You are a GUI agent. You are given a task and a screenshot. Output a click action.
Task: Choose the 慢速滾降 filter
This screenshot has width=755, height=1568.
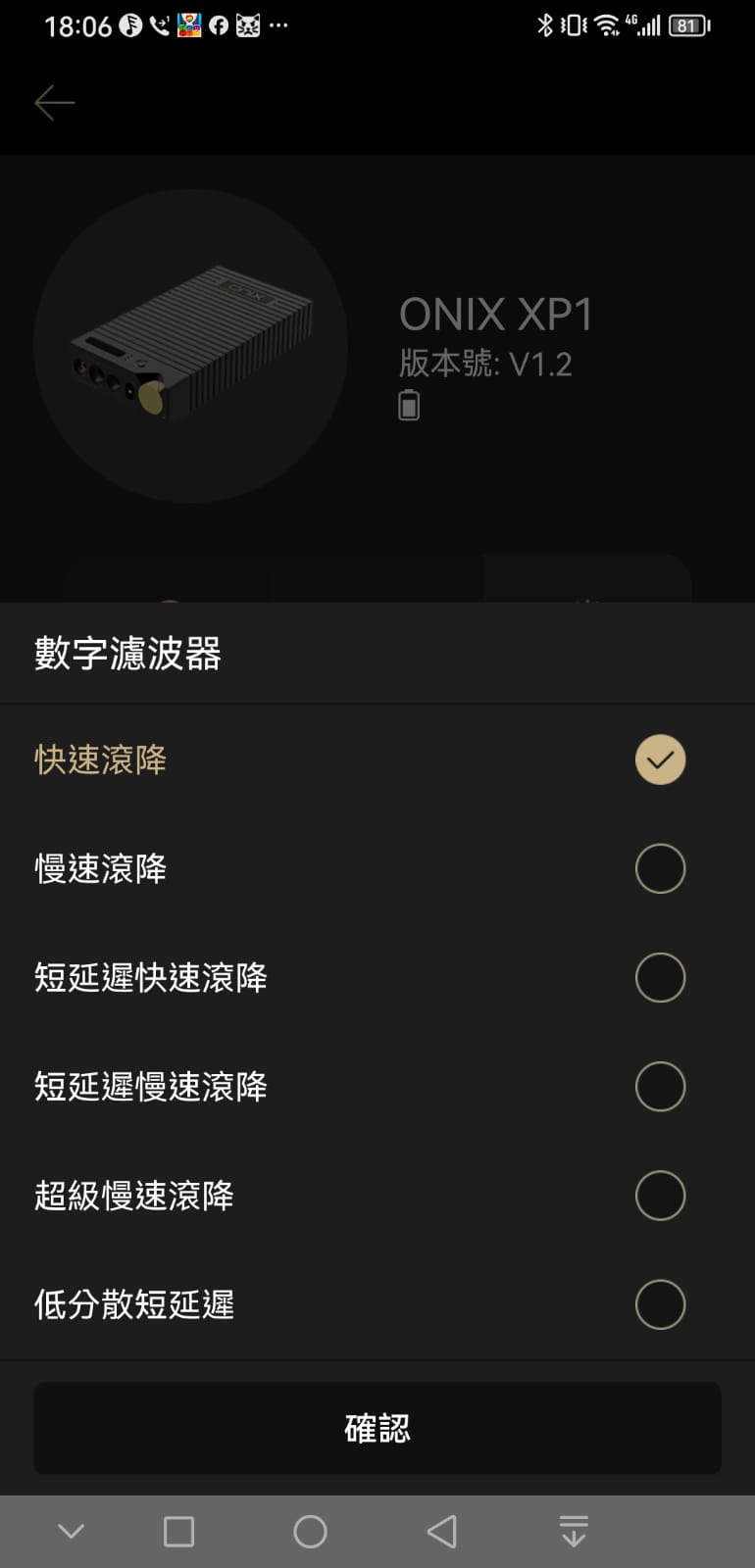377,868
